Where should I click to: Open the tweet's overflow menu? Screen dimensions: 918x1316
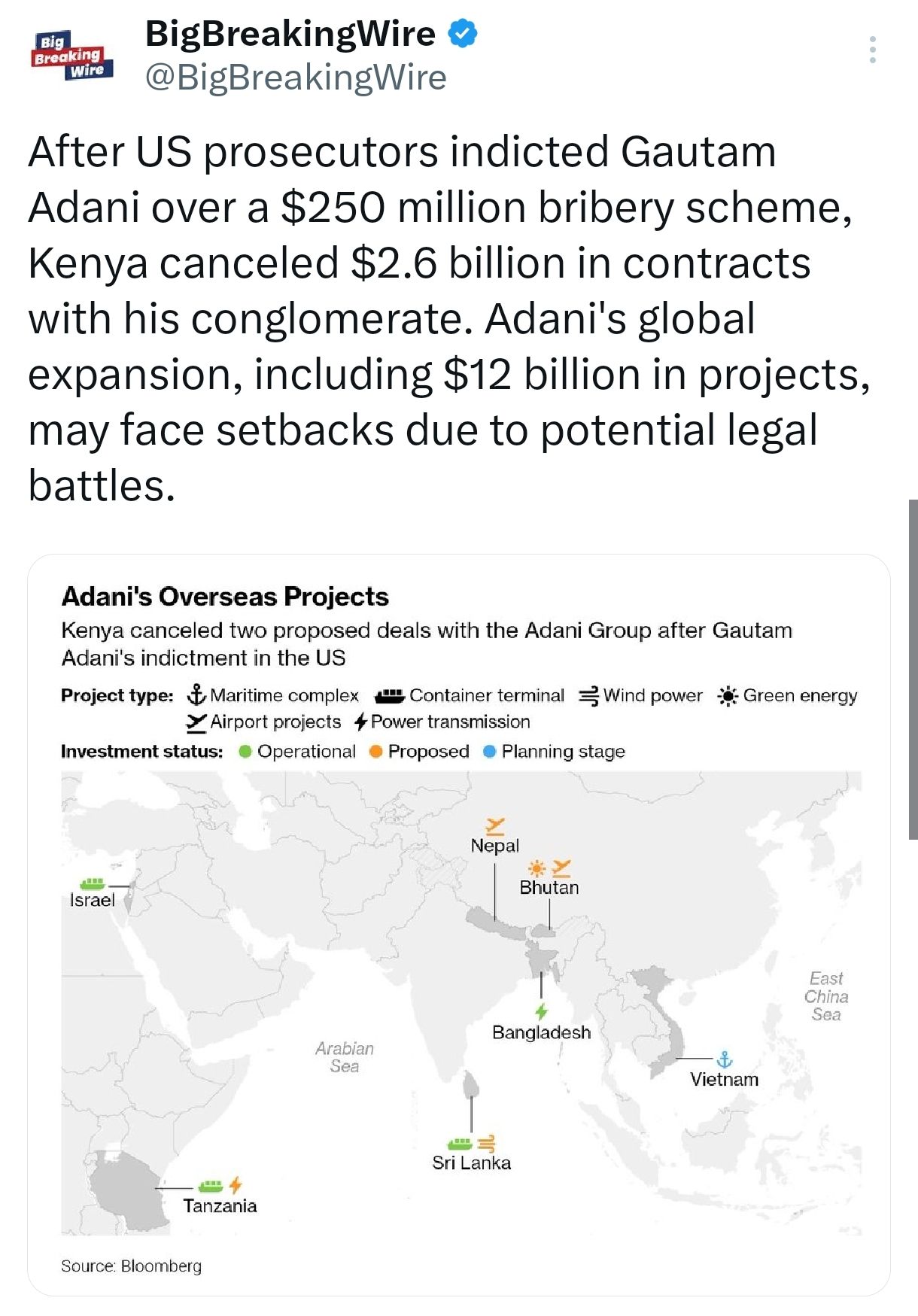872,50
